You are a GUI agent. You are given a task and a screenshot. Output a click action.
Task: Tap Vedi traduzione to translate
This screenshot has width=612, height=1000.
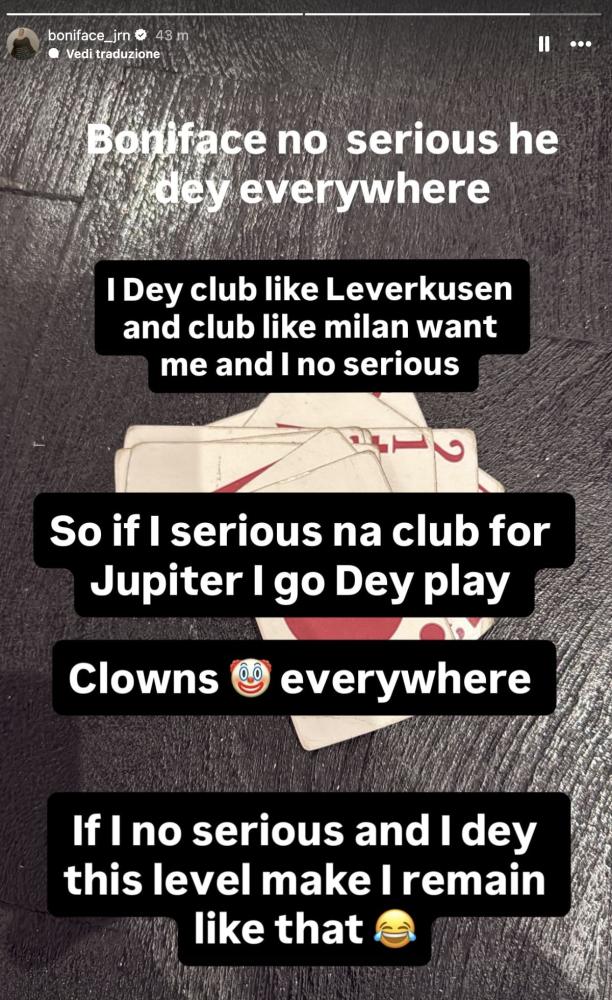click(105, 54)
